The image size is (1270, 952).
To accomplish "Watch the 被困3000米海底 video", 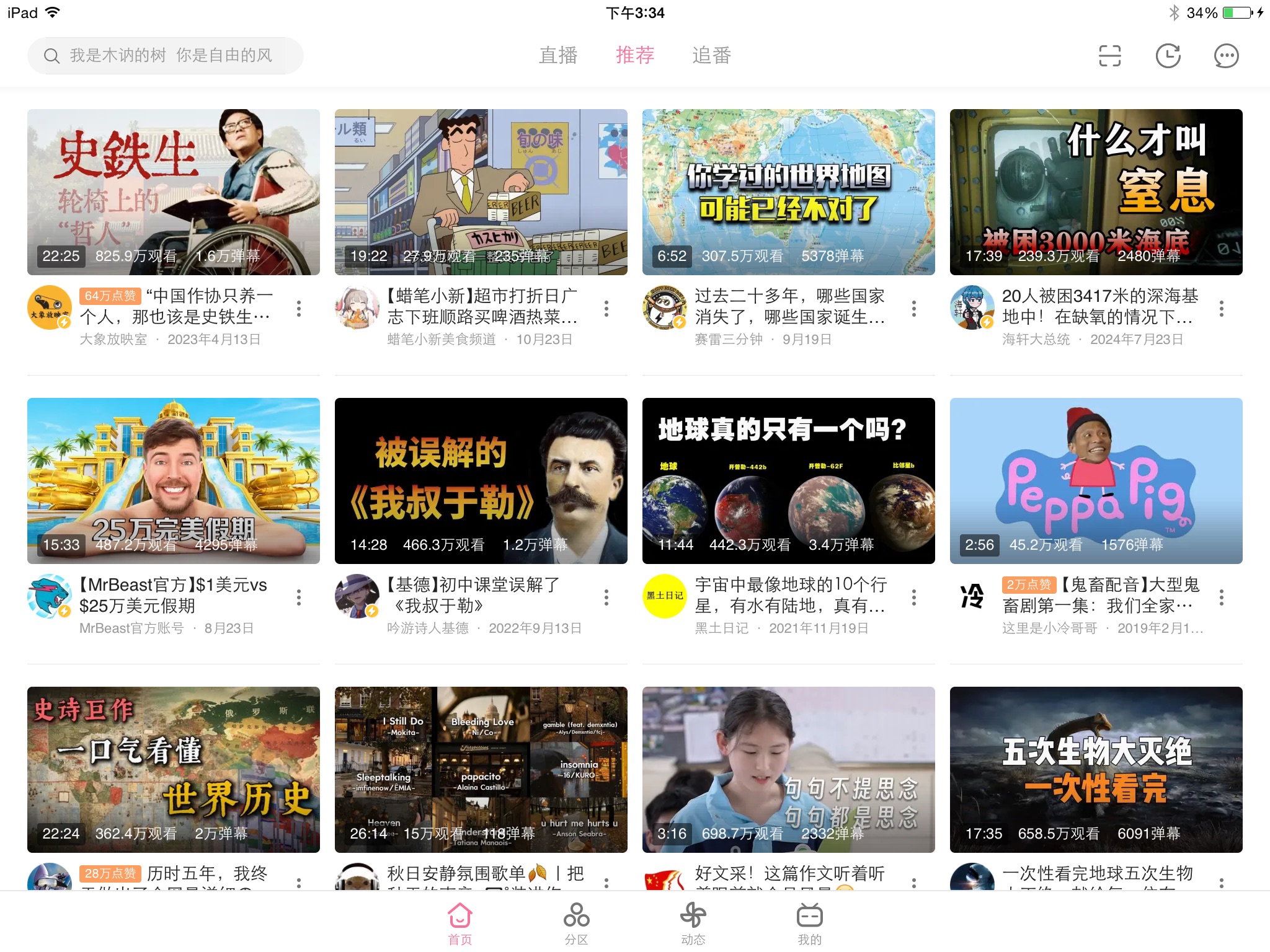I will [x=1096, y=192].
